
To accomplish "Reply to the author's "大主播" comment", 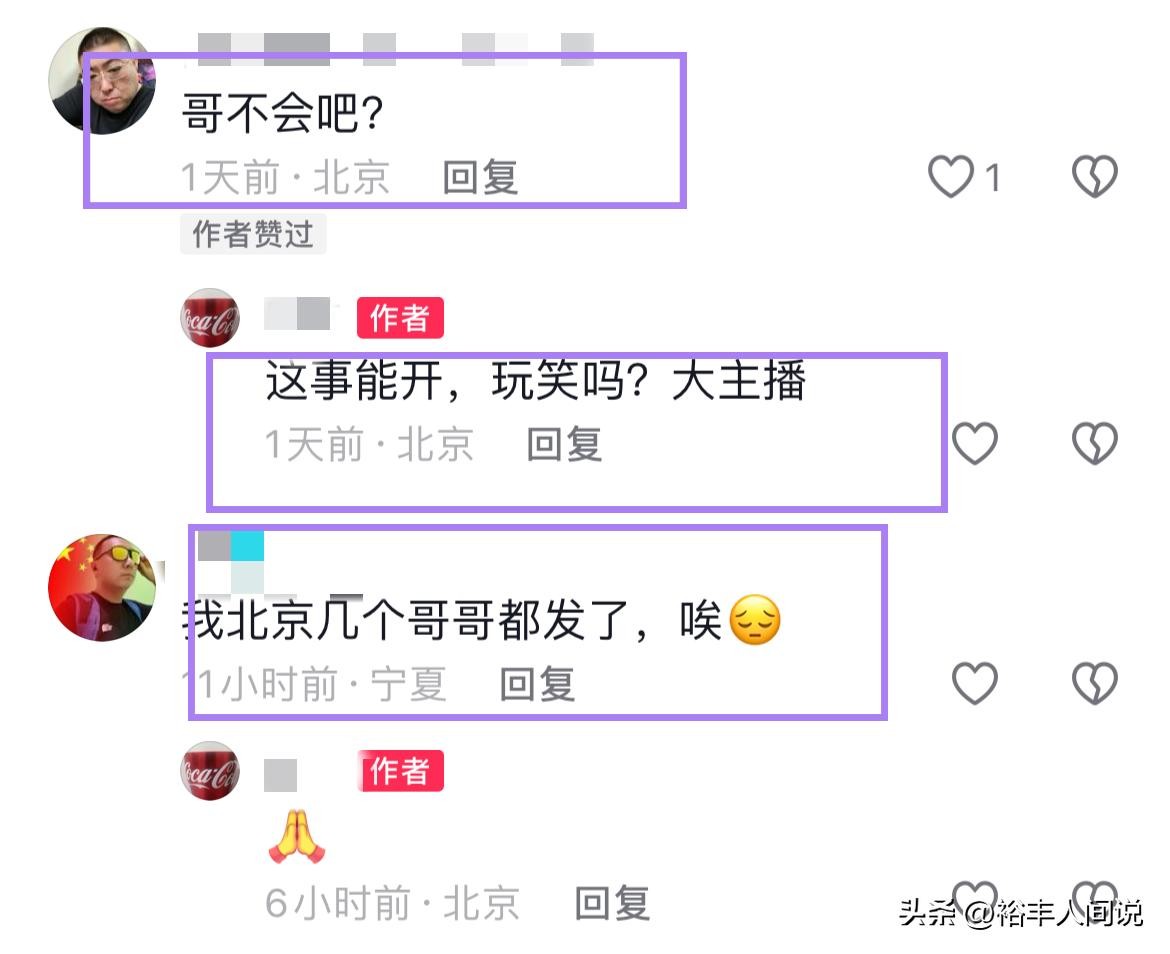I will coord(564,444).
